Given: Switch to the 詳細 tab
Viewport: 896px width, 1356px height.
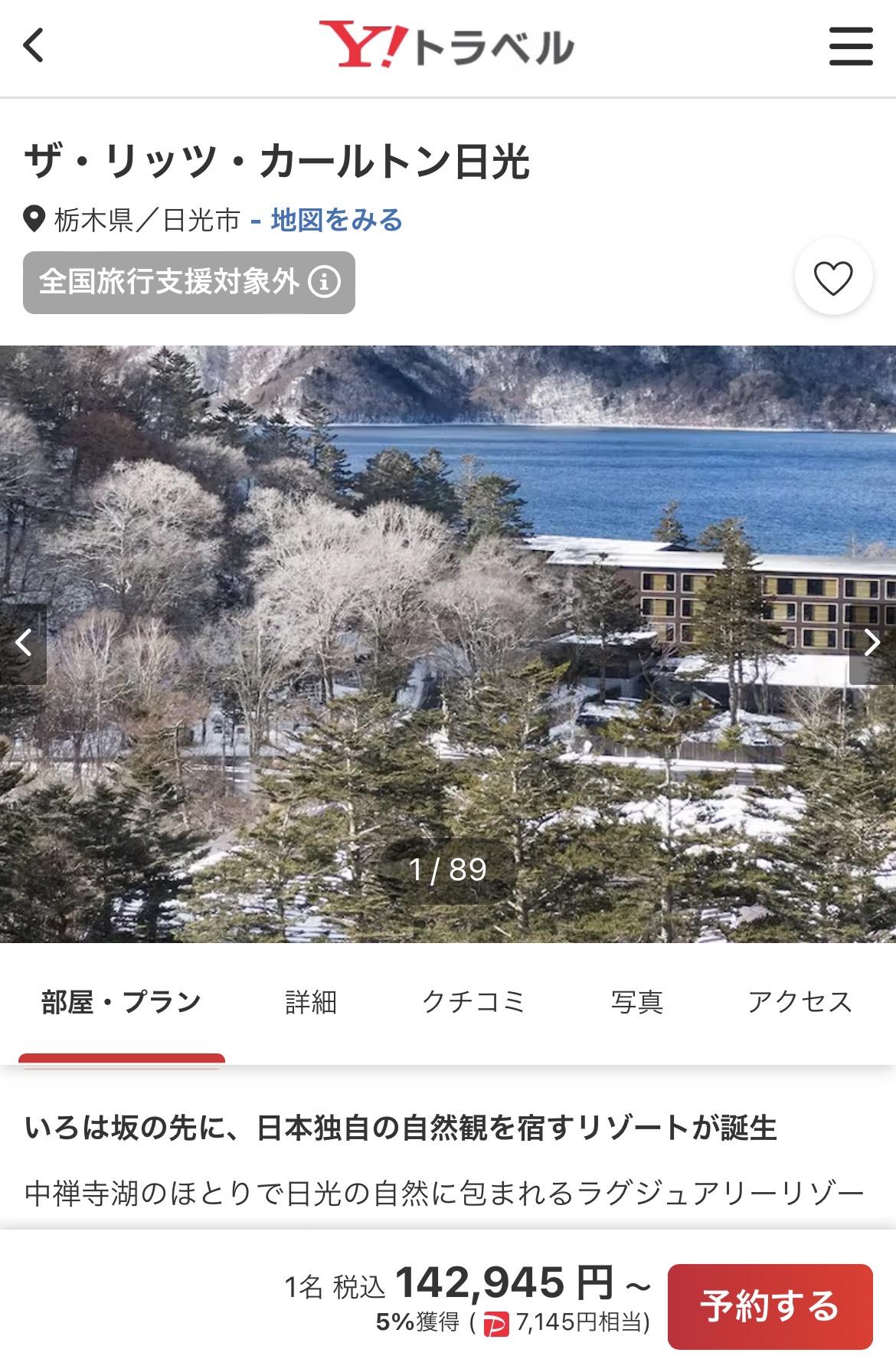Looking at the screenshot, I should (311, 1003).
